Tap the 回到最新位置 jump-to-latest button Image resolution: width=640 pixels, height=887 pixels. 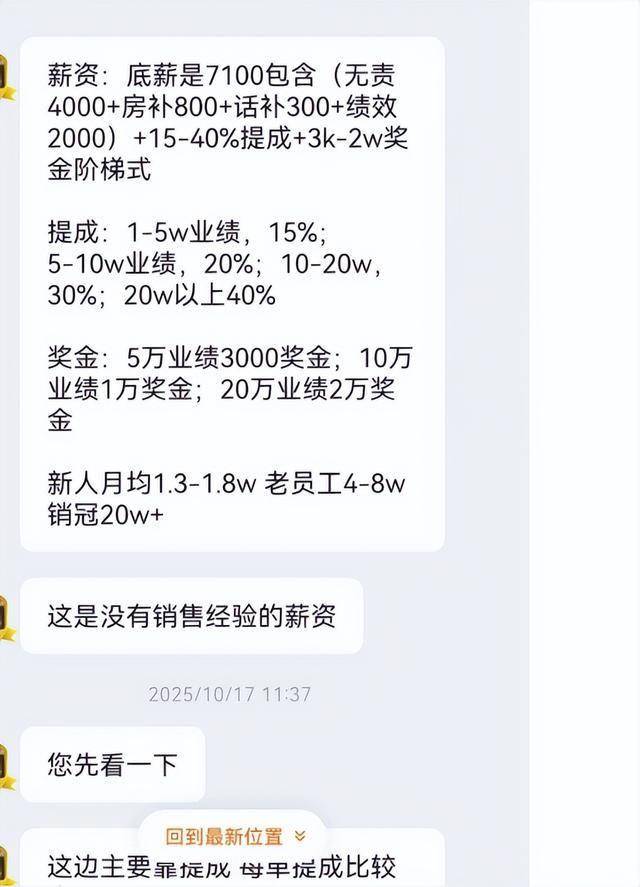[x=234, y=836]
